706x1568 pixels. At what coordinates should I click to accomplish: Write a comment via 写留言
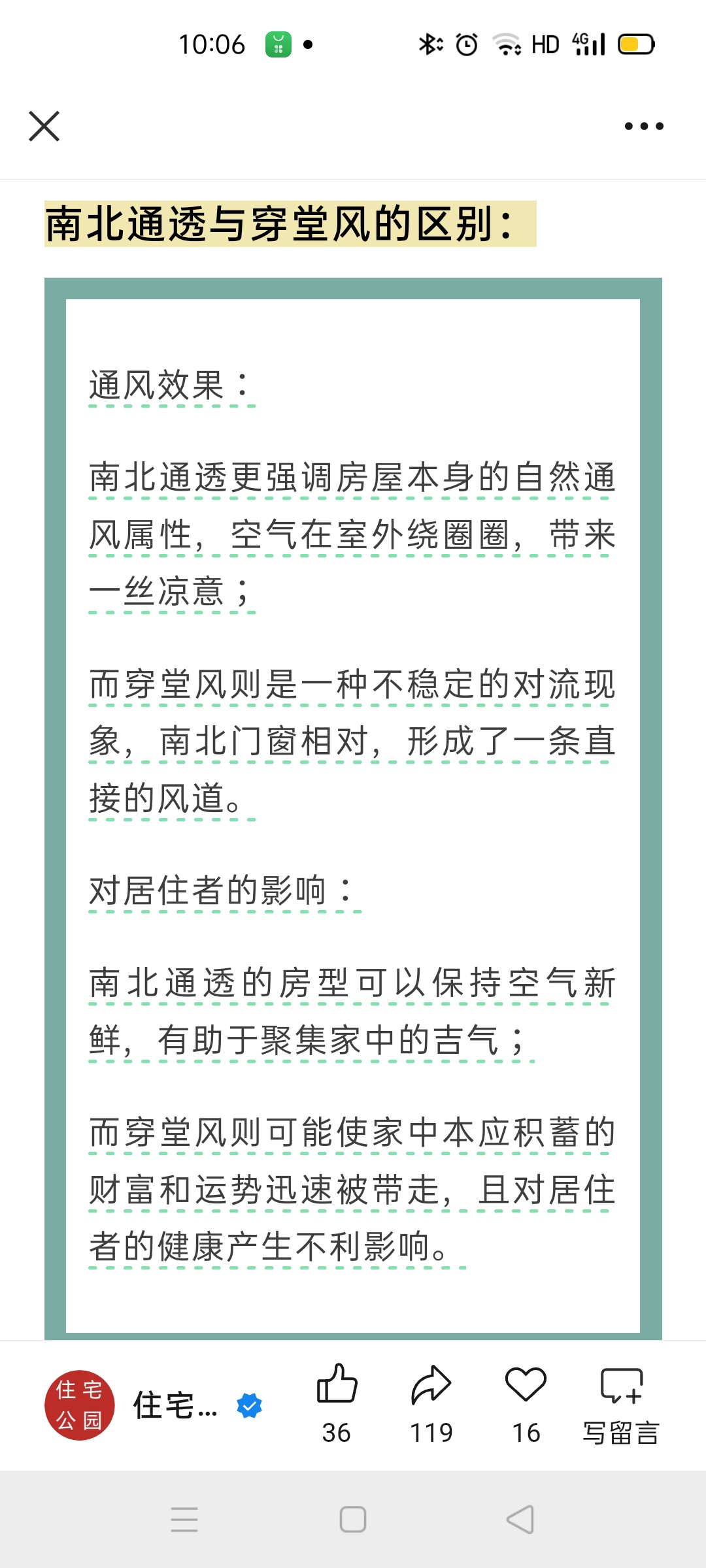[621, 1403]
